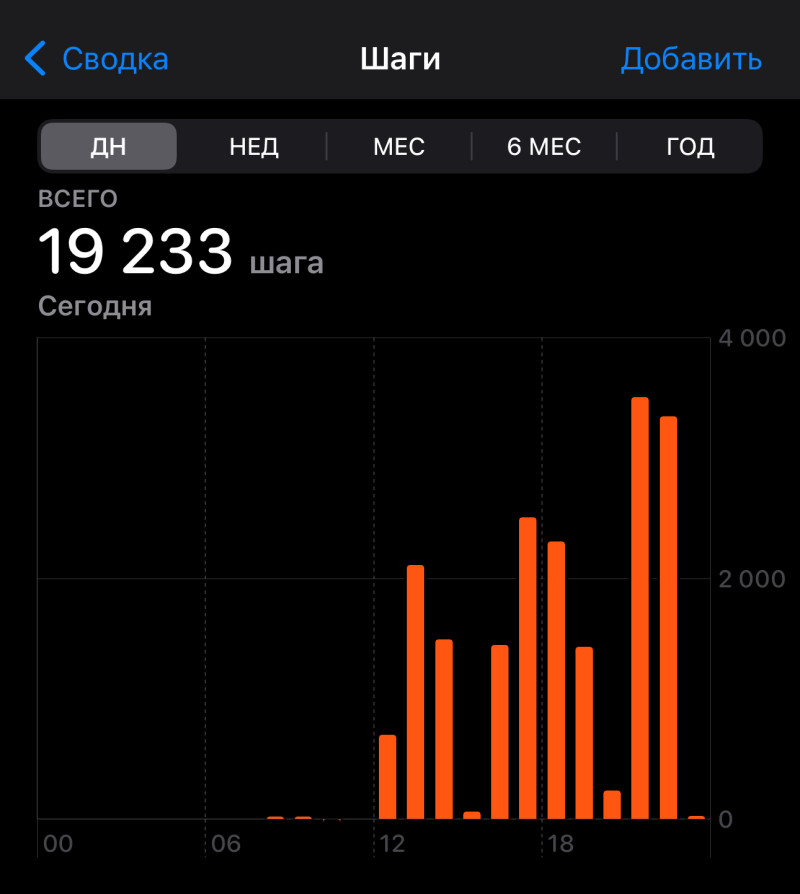Screen dimensions: 800x894
Task: Tap Добавить to add step data
Action: (x=691, y=59)
